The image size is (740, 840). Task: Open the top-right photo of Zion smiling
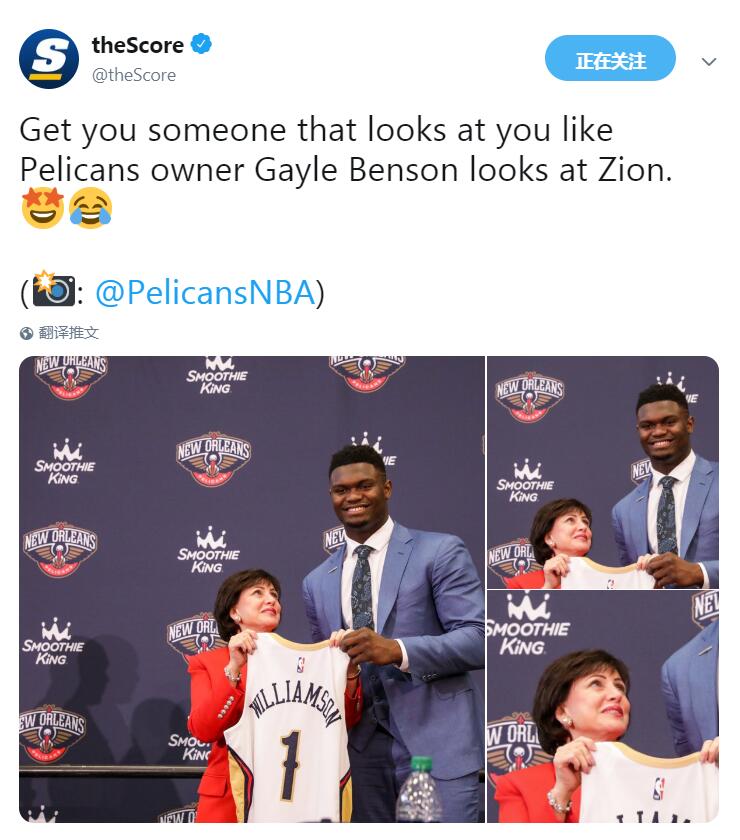point(602,471)
